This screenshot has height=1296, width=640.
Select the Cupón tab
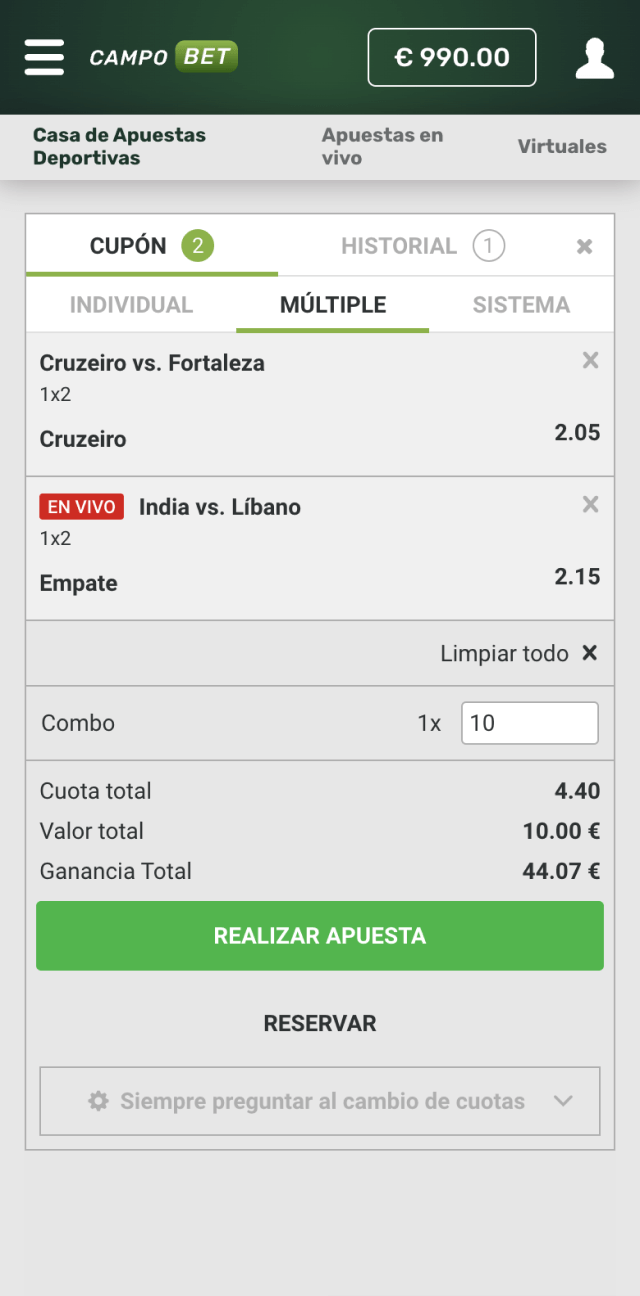tap(151, 246)
